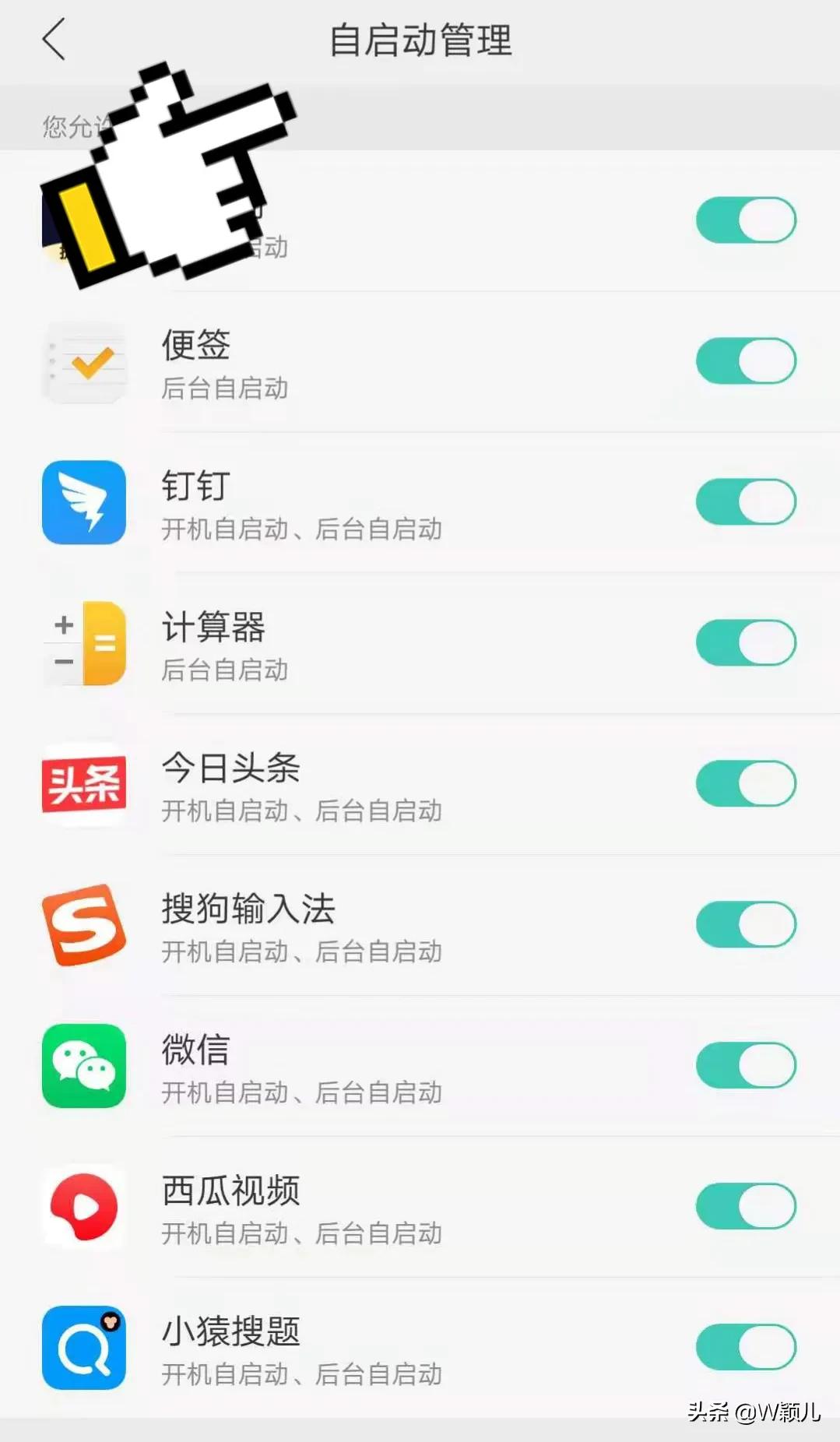Turn off the 钉钉 autostart switch
The image size is (840, 1442).
[745, 502]
